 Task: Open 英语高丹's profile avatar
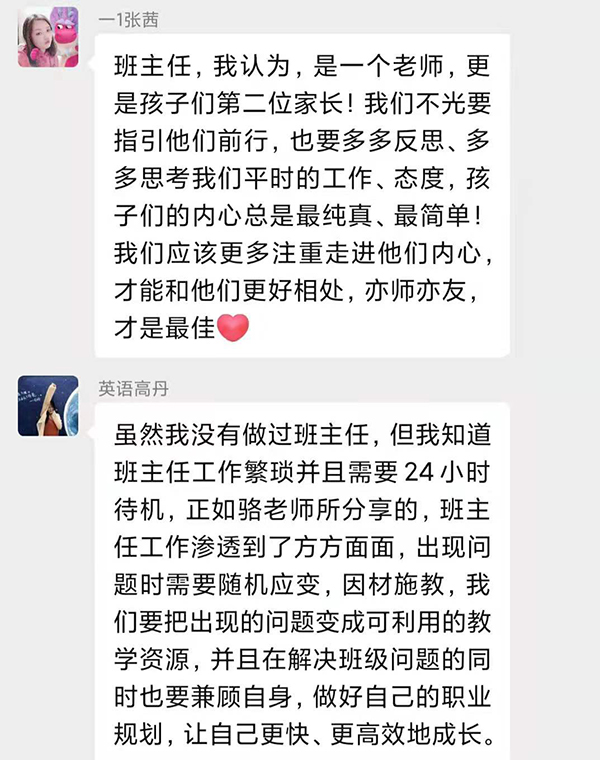pos(48,406)
